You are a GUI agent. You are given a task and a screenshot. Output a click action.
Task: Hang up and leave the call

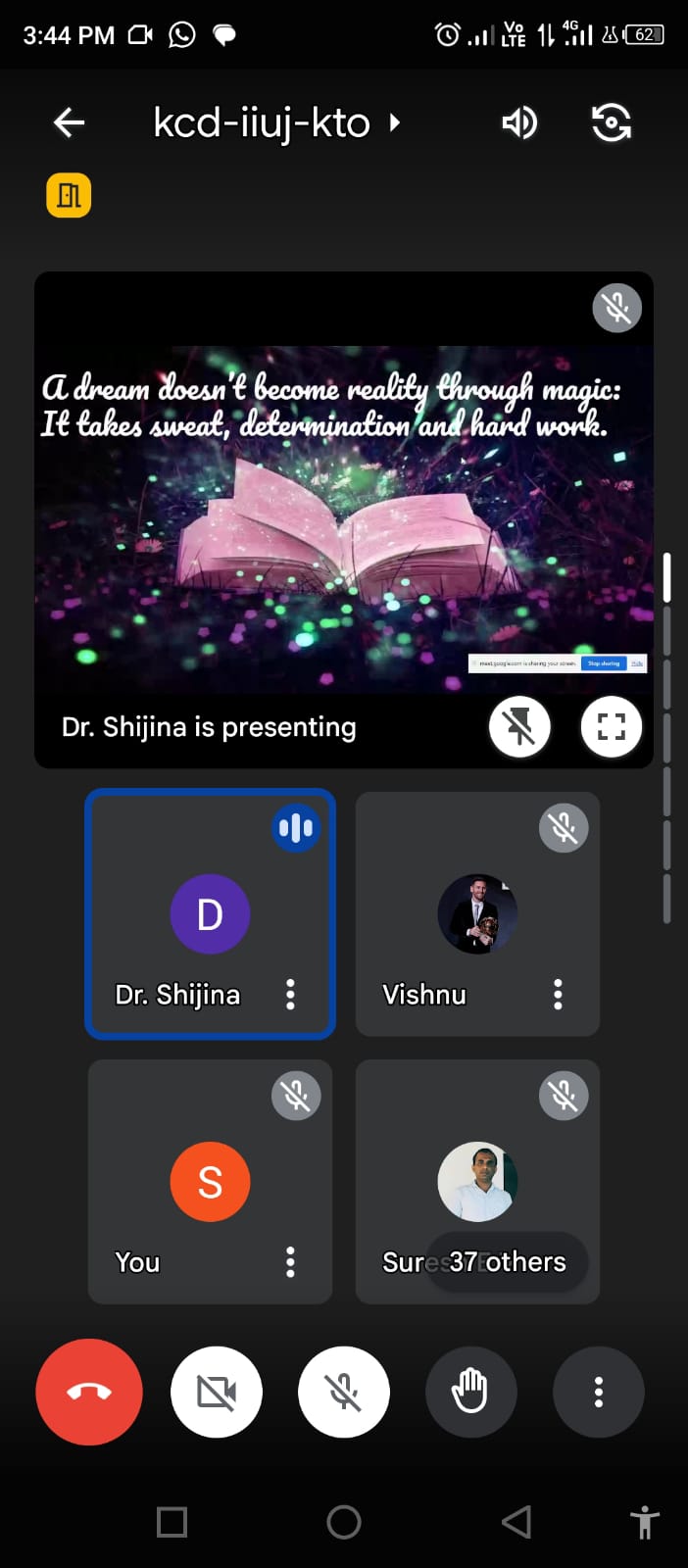[89, 1392]
